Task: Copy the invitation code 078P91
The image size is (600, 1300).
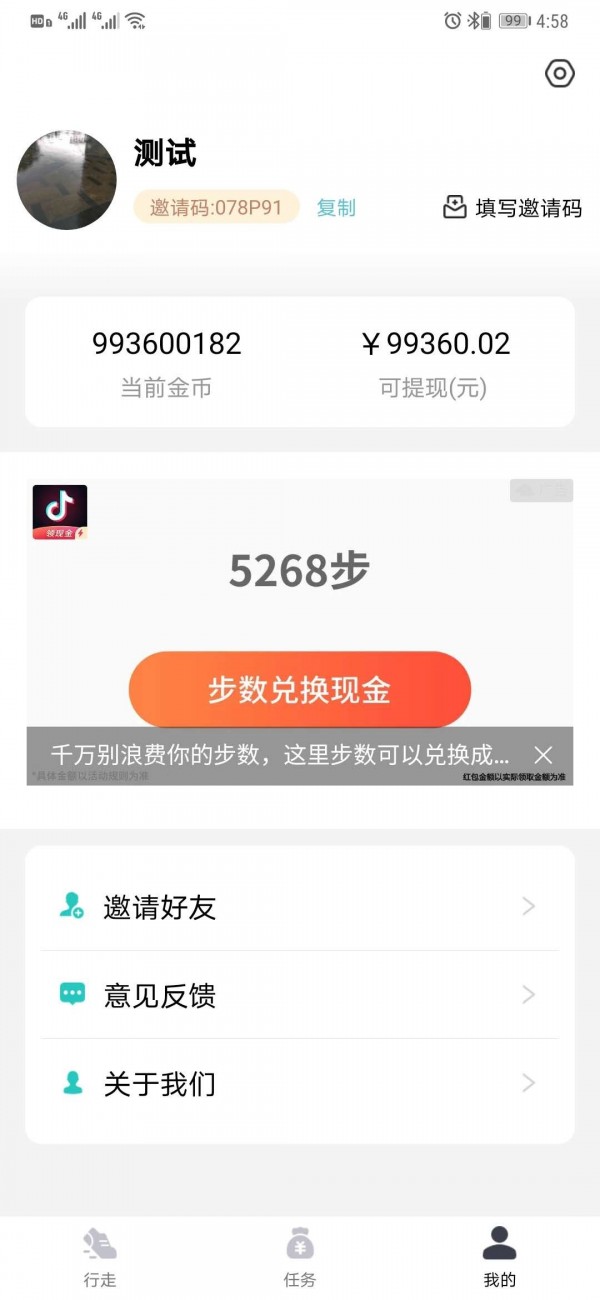Action: [336, 208]
